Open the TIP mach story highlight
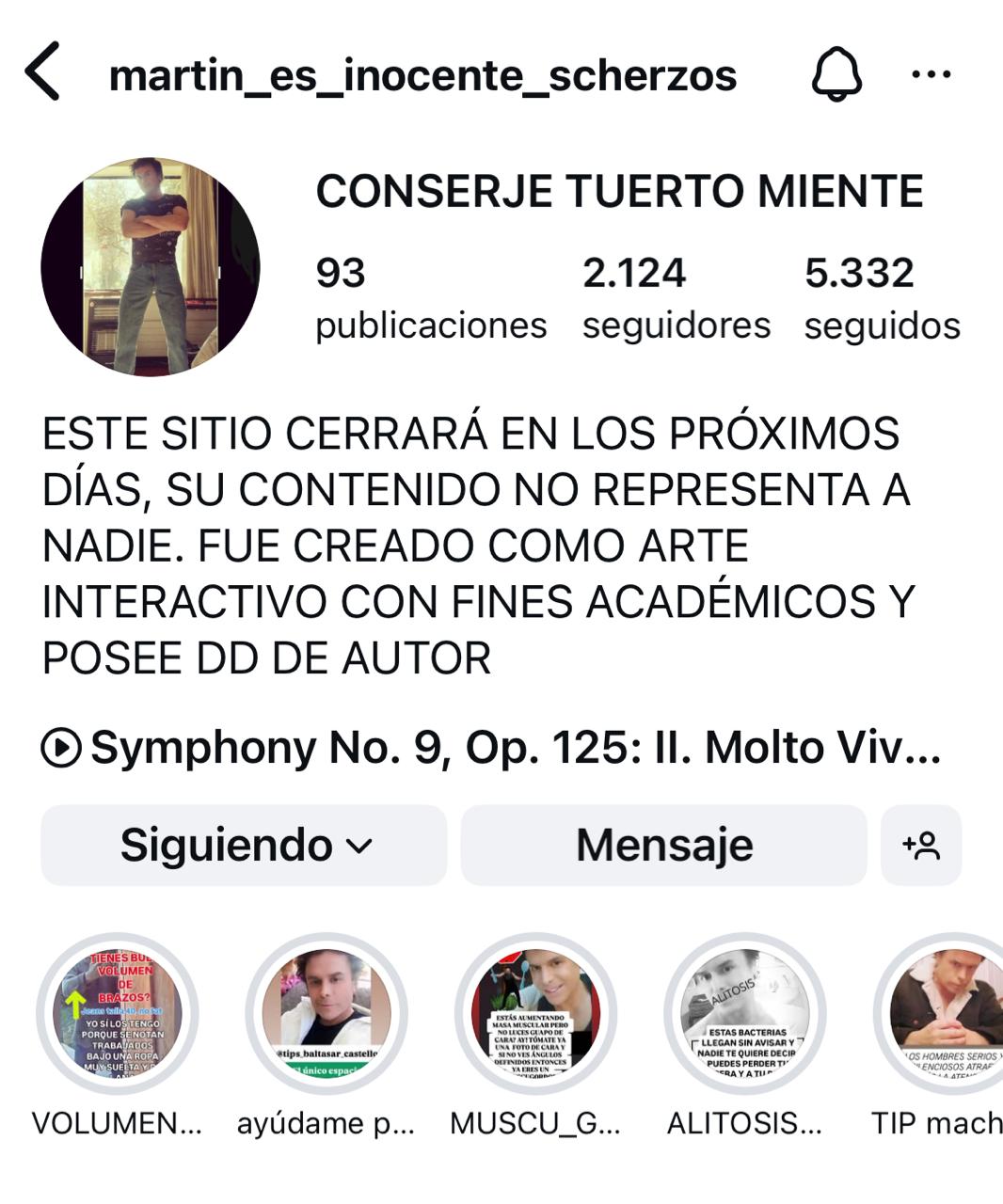The height and width of the screenshot is (1204, 1003). click(946, 1014)
